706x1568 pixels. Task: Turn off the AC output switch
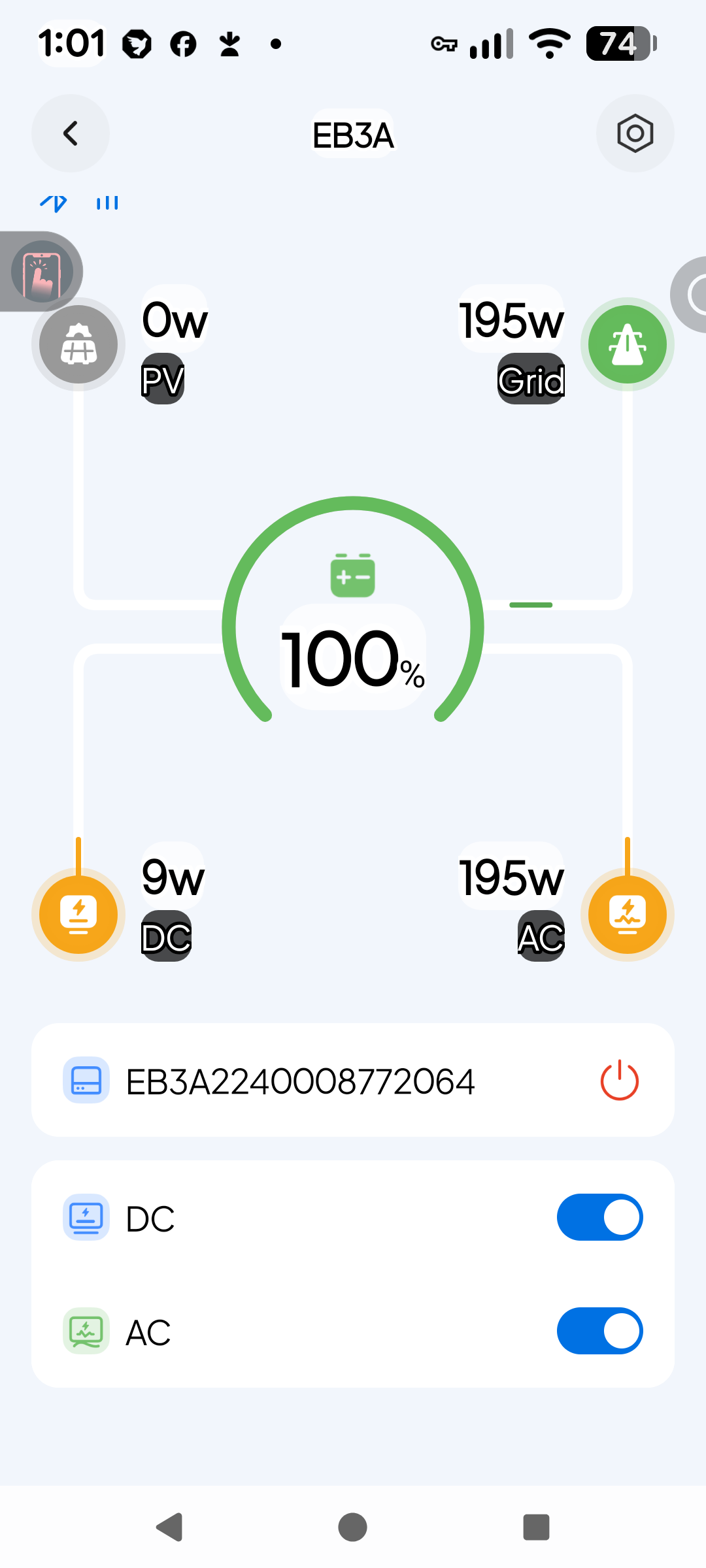click(599, 1331)
